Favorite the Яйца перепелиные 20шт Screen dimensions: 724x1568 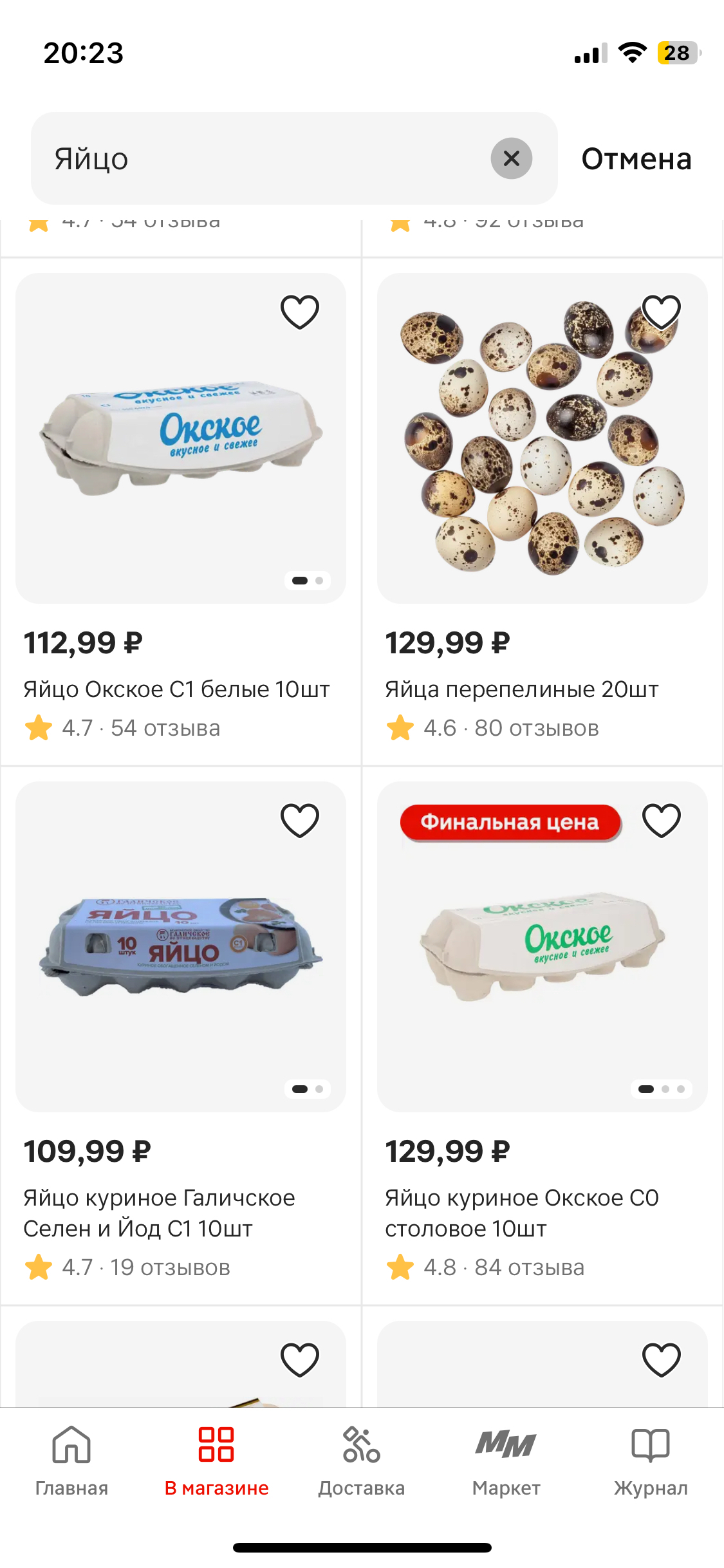tap(662, 312)
